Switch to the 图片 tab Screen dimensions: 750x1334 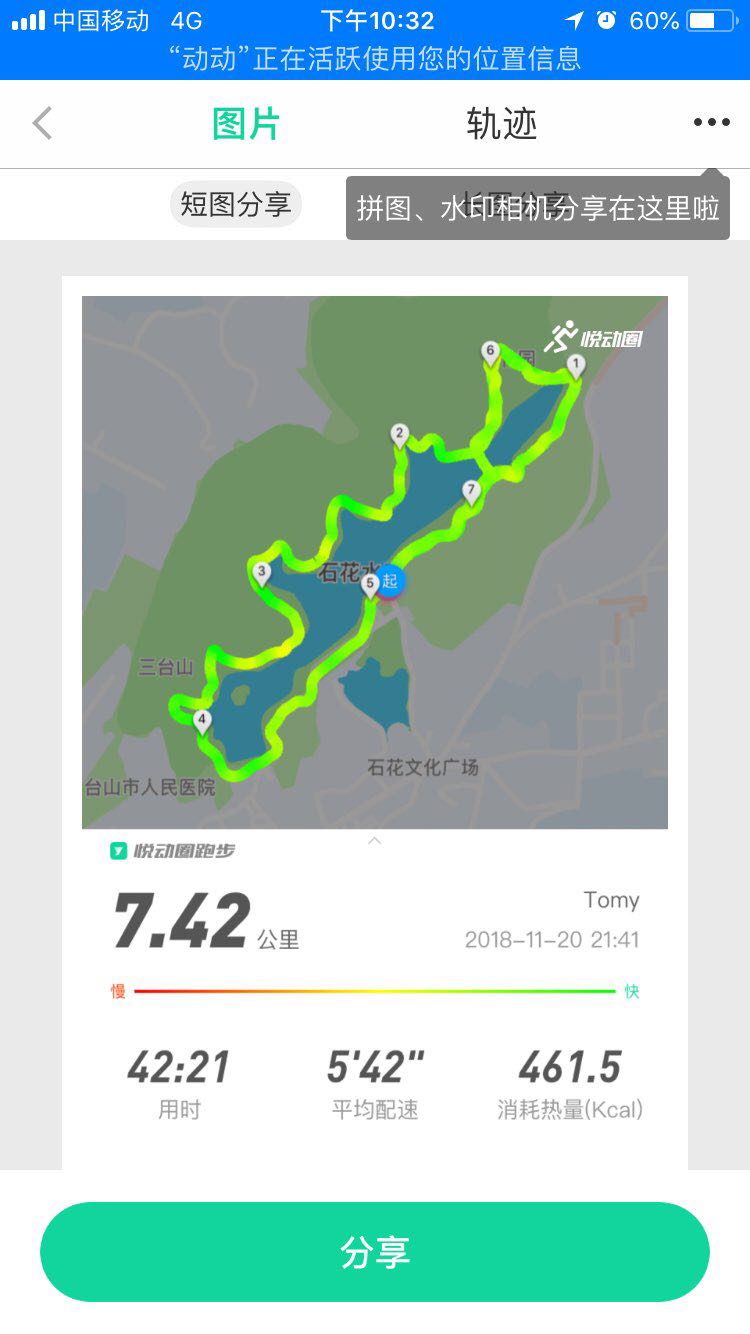pyautogui.click(x=246, y=124)
